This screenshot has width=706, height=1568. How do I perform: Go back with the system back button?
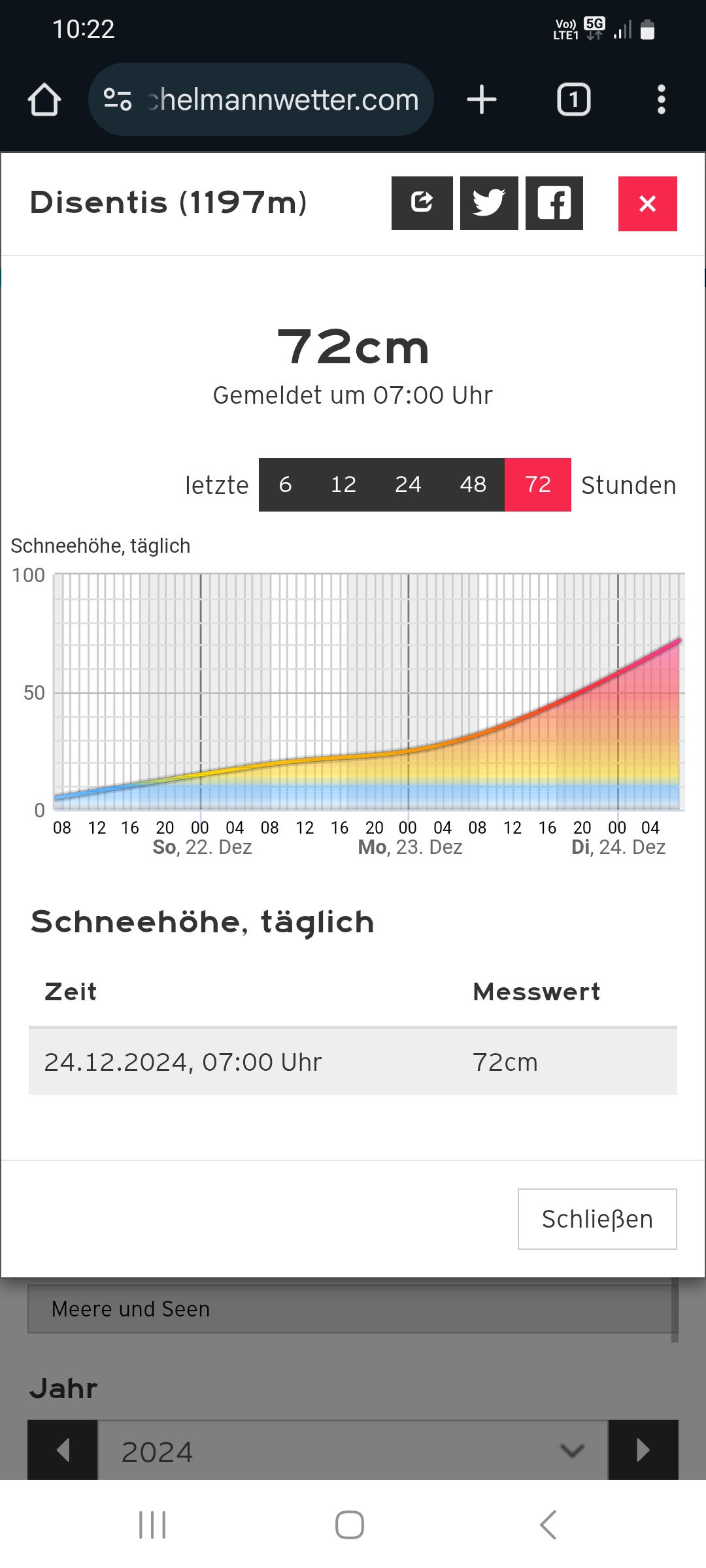coord(548,1525)
